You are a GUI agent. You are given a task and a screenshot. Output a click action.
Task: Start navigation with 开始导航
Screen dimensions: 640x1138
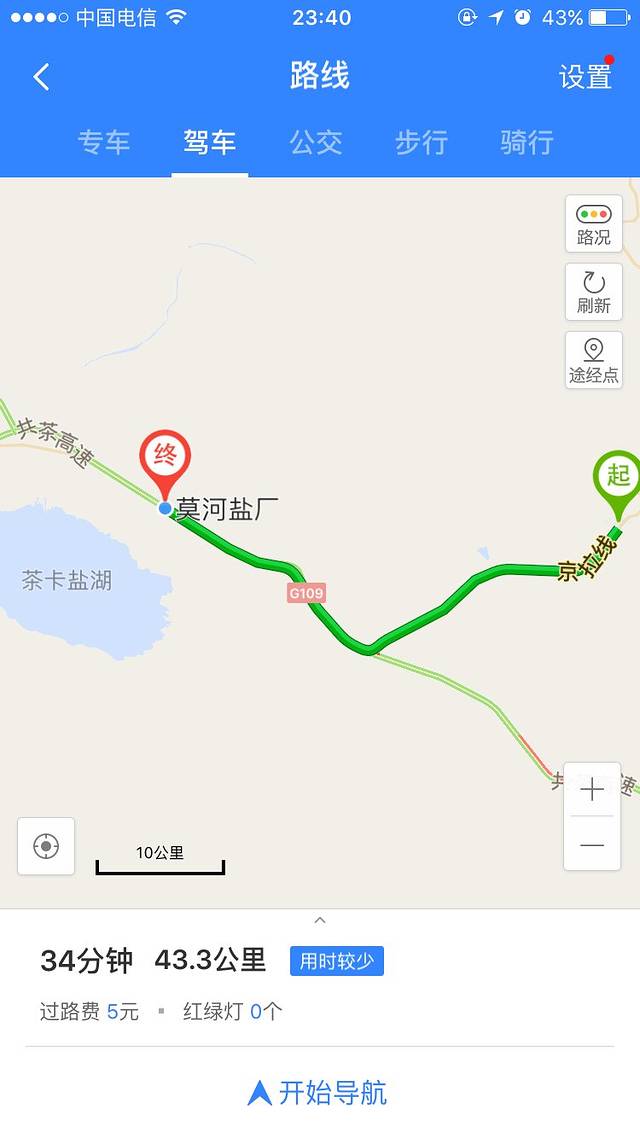[320, 1092]
